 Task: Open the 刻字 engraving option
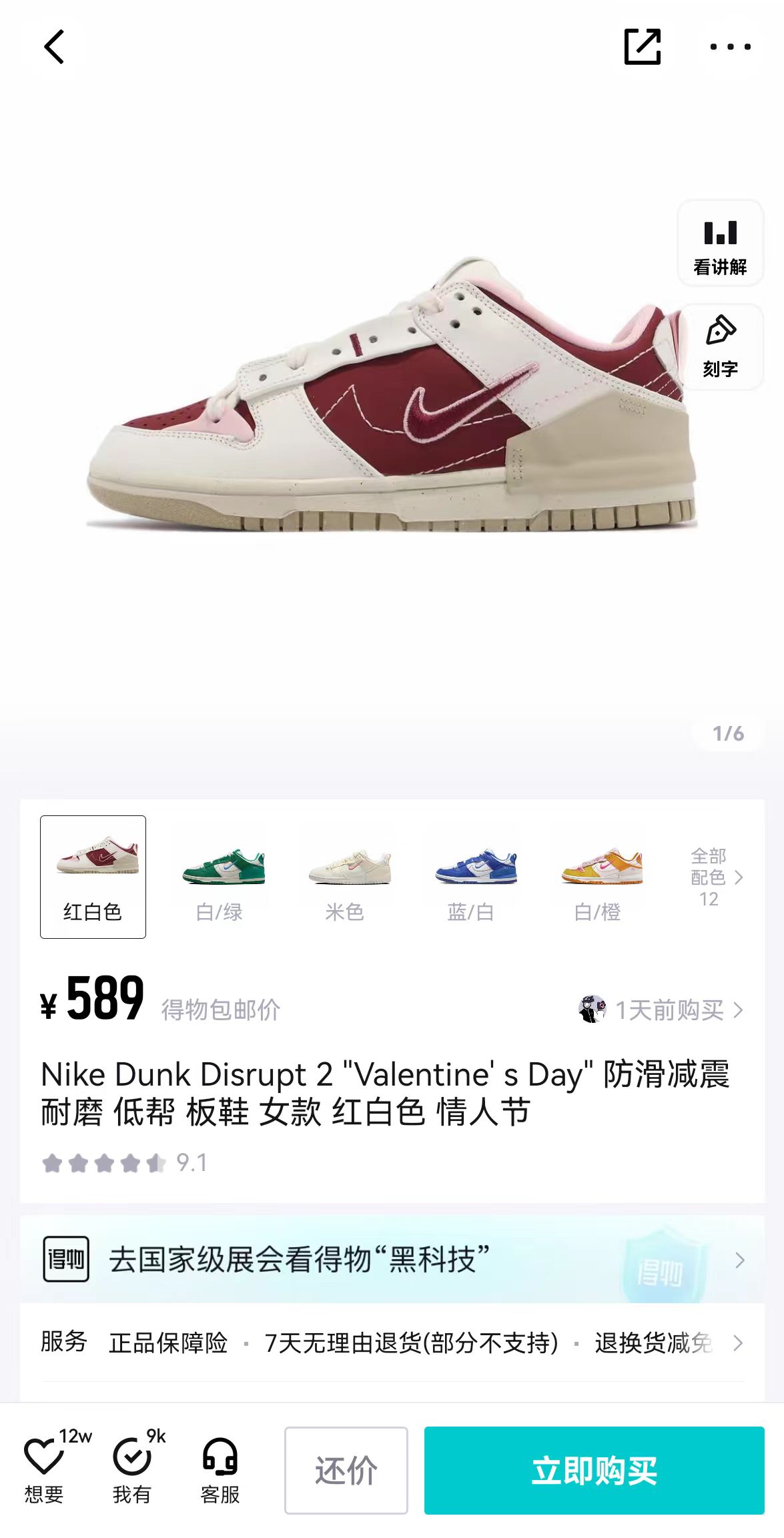tap(720, 347)
